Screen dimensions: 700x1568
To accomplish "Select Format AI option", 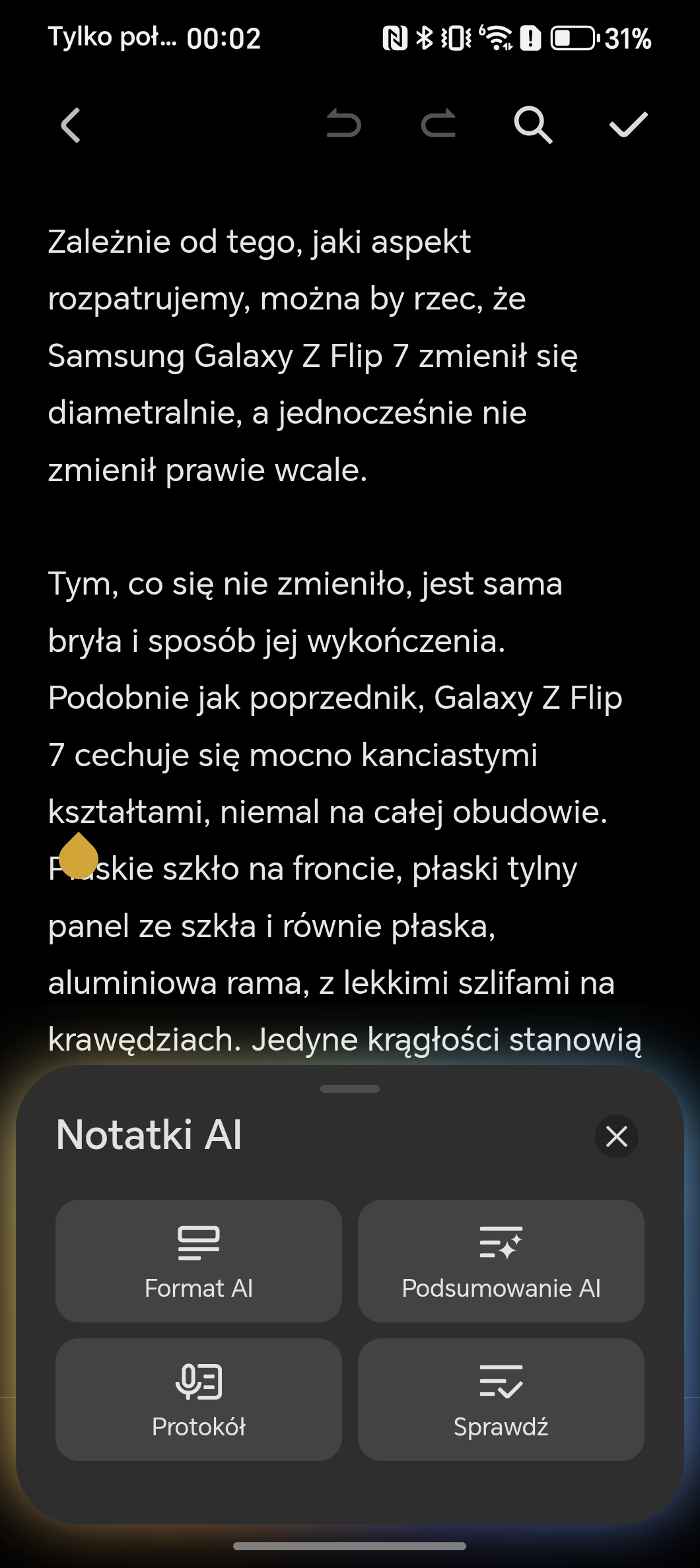I will point(199,1260).
